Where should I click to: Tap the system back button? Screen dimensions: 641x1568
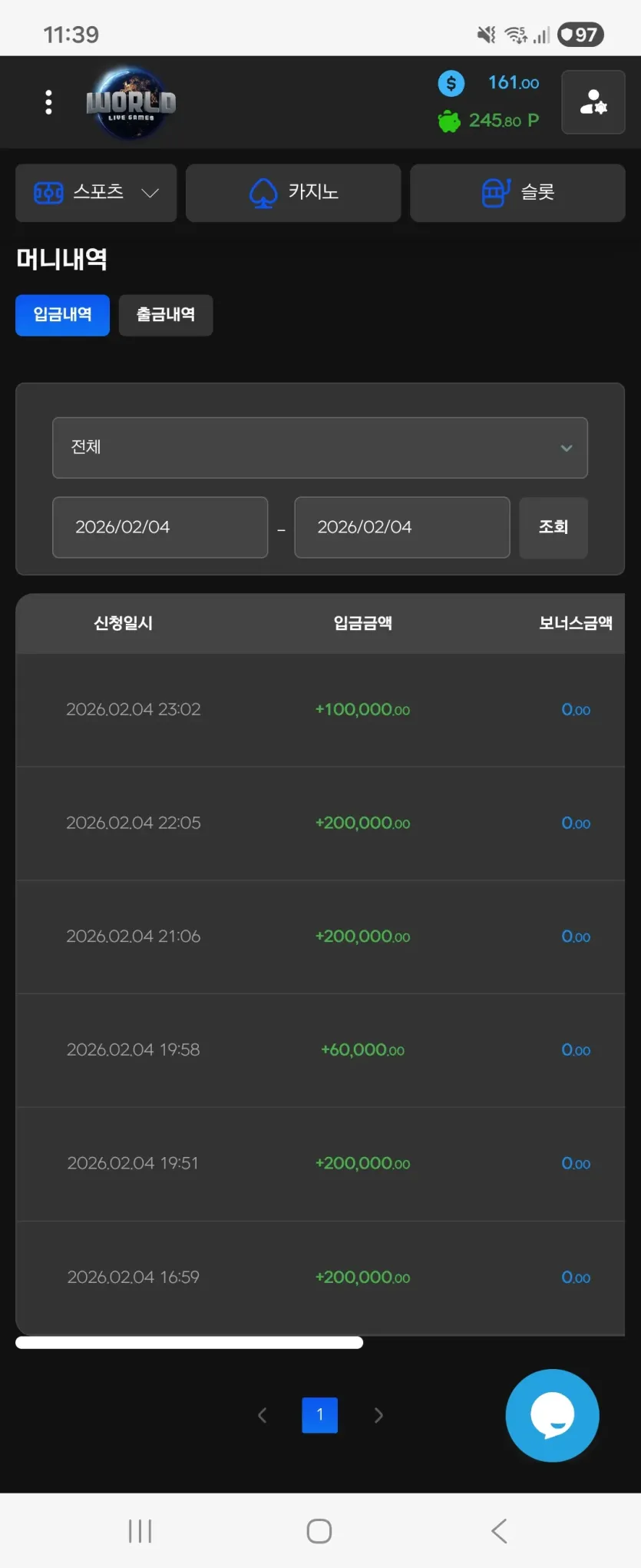point(499,1531)
